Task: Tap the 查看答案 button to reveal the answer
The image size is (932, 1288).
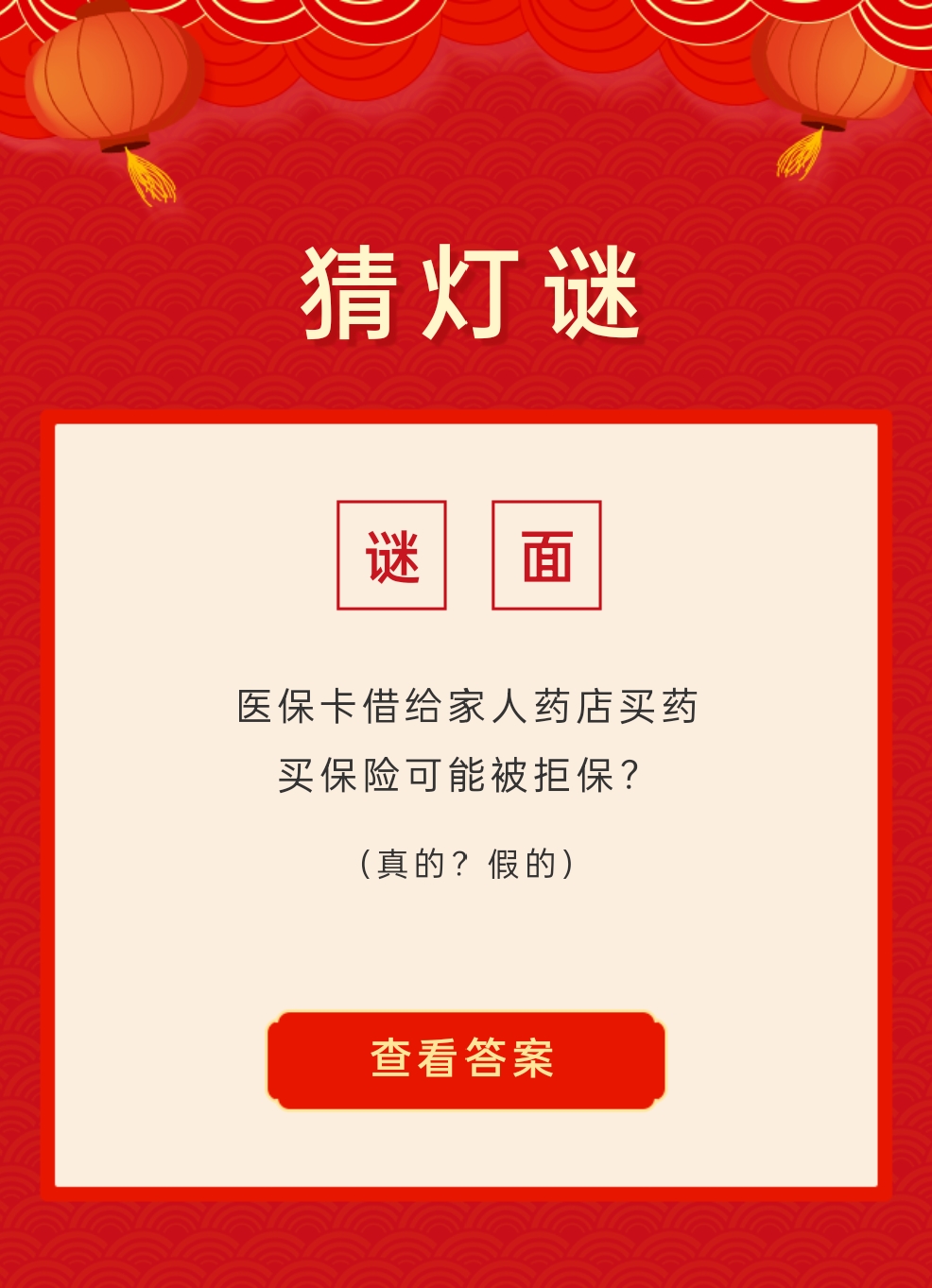Action: pyautogui.click(x=465, y=1059)
